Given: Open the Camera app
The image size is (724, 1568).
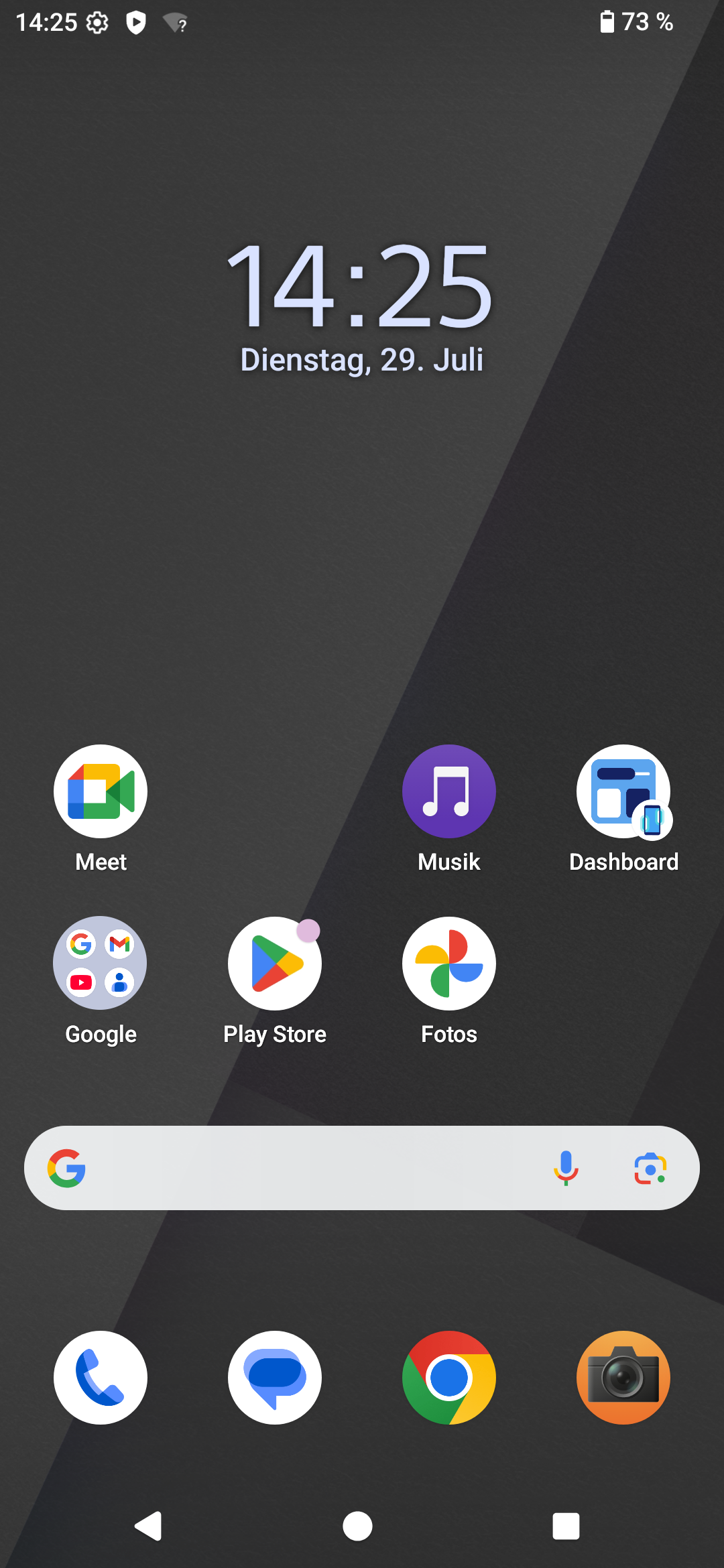Looking at the screenshot, I should pyautogui.click(x=623, y=1378).
